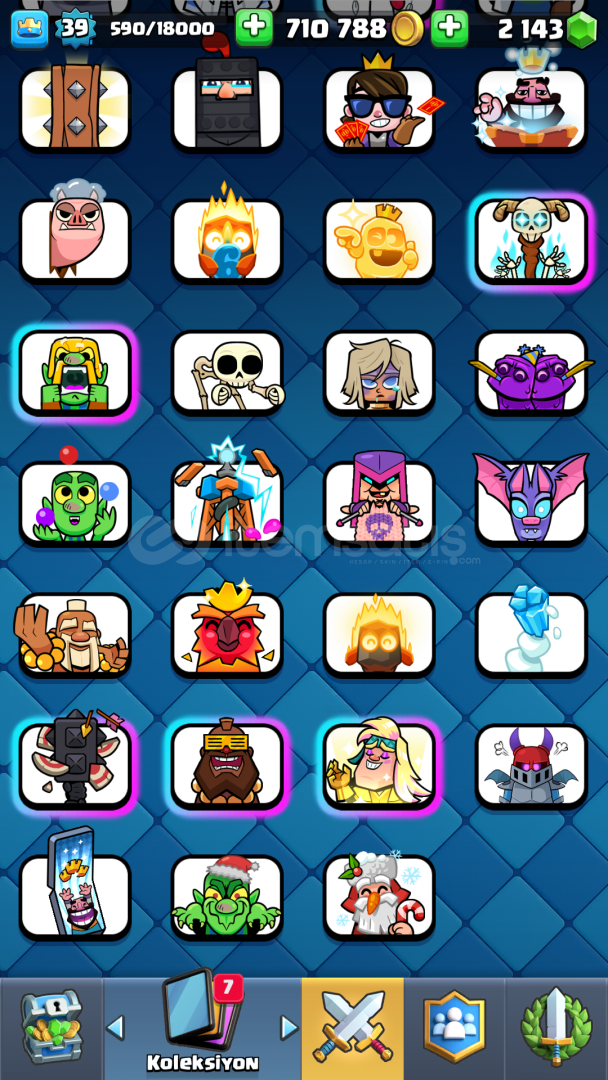Choose the golden shiny king emote
The image size is (608, 1080).
[x=379, y=241]
